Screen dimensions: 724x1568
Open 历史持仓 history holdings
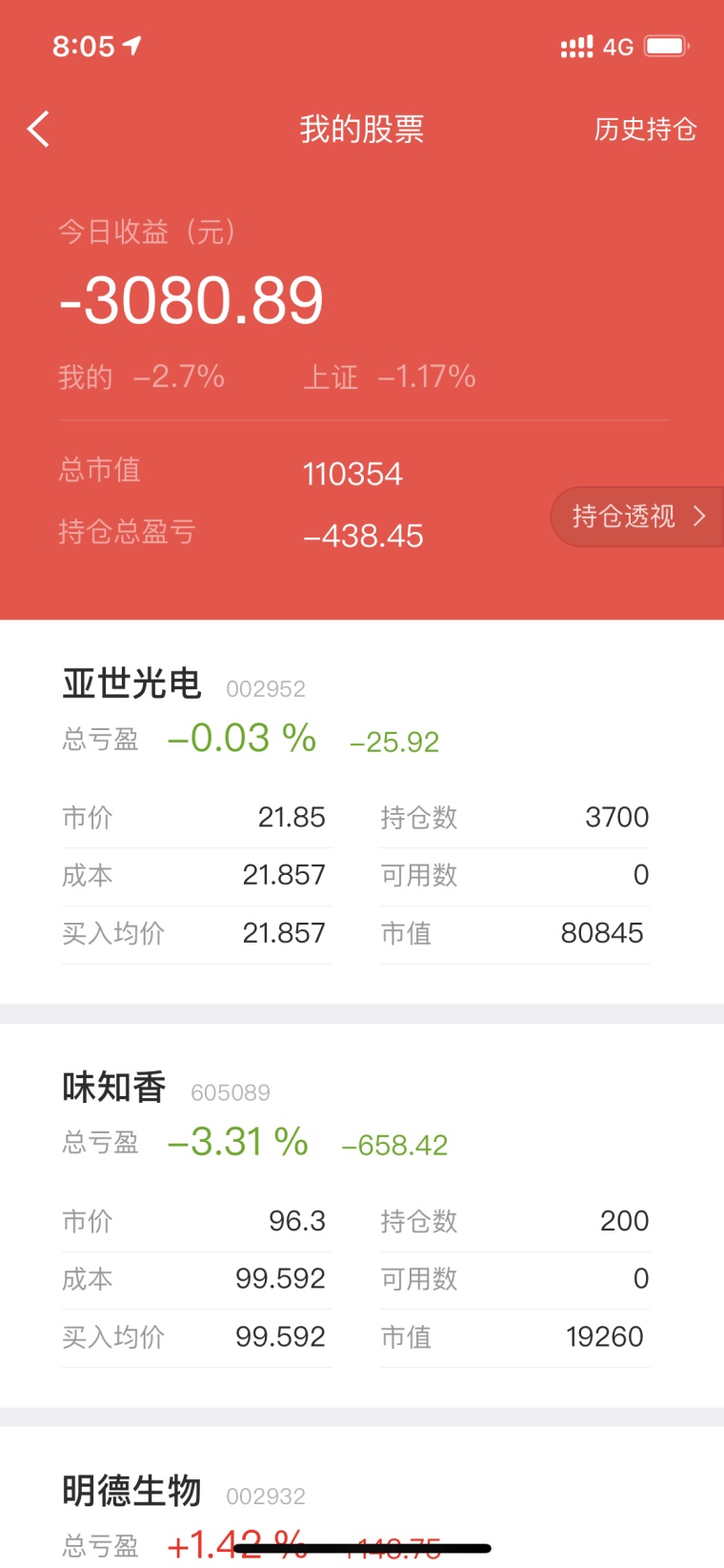tap(645, 130)
